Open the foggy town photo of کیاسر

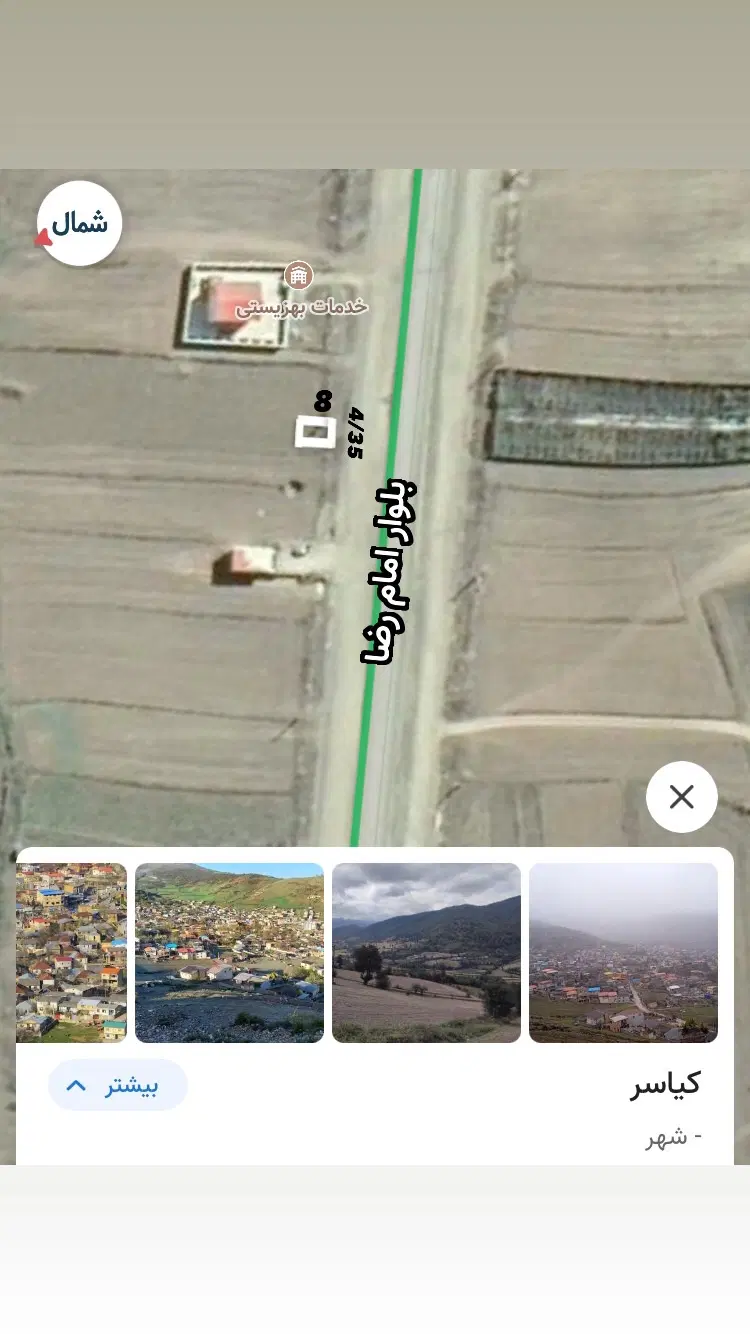coord(623,953)
